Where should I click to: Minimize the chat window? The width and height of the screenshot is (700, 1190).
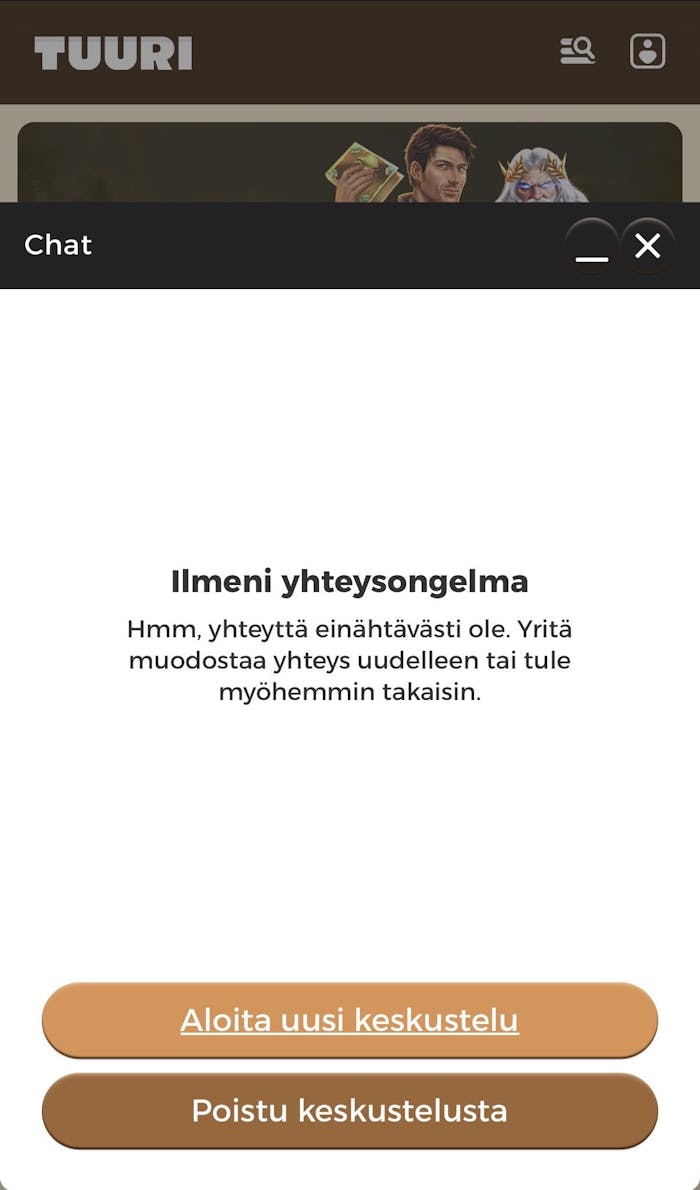592,246
